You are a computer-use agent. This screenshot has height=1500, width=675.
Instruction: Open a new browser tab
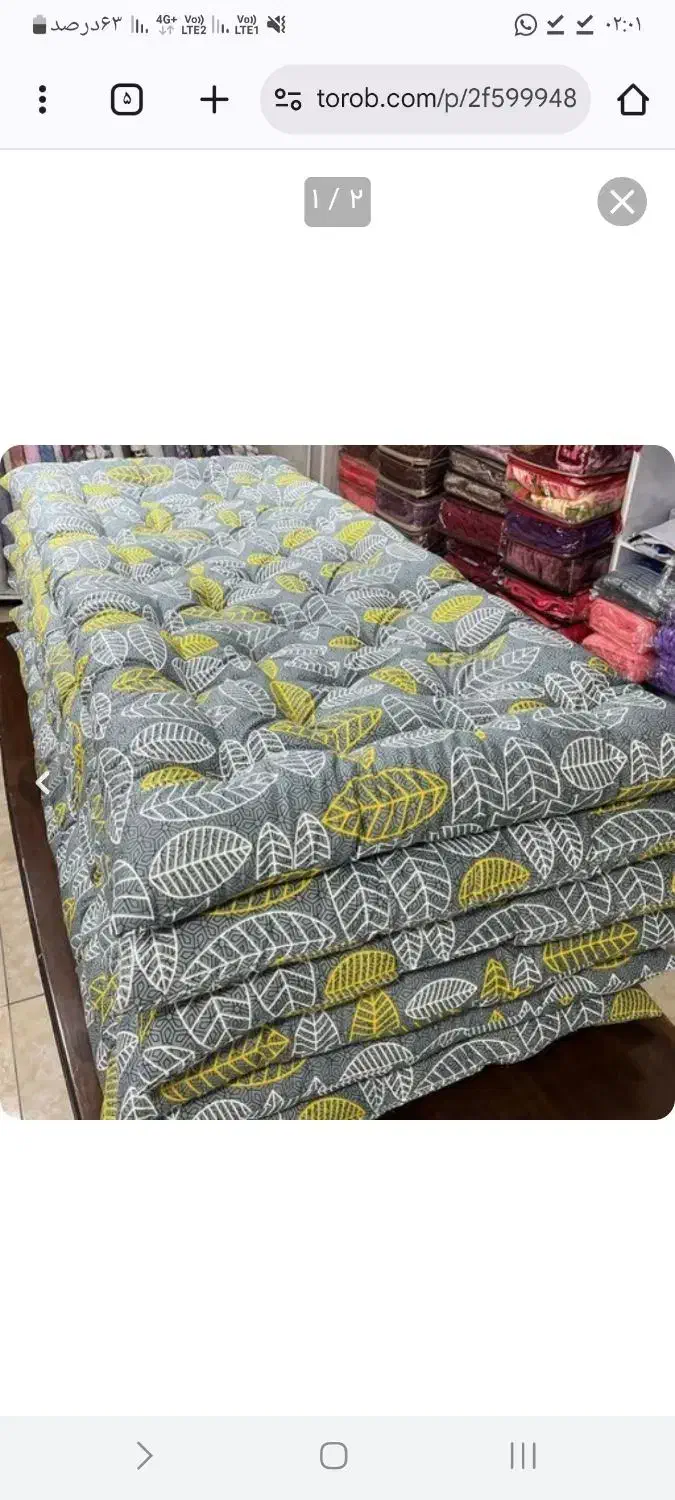(214, 99)
